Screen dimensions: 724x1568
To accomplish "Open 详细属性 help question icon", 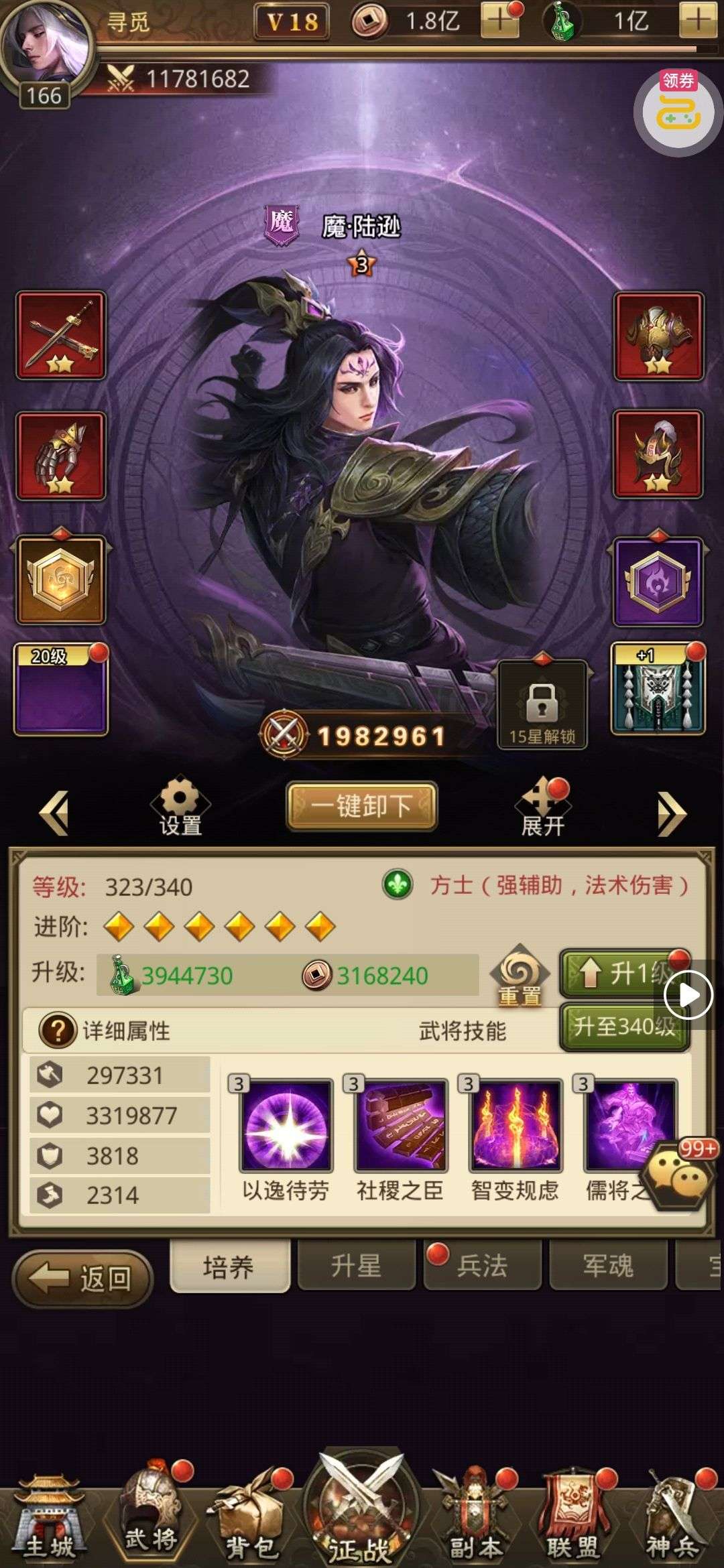I will tap(58, 1031).
